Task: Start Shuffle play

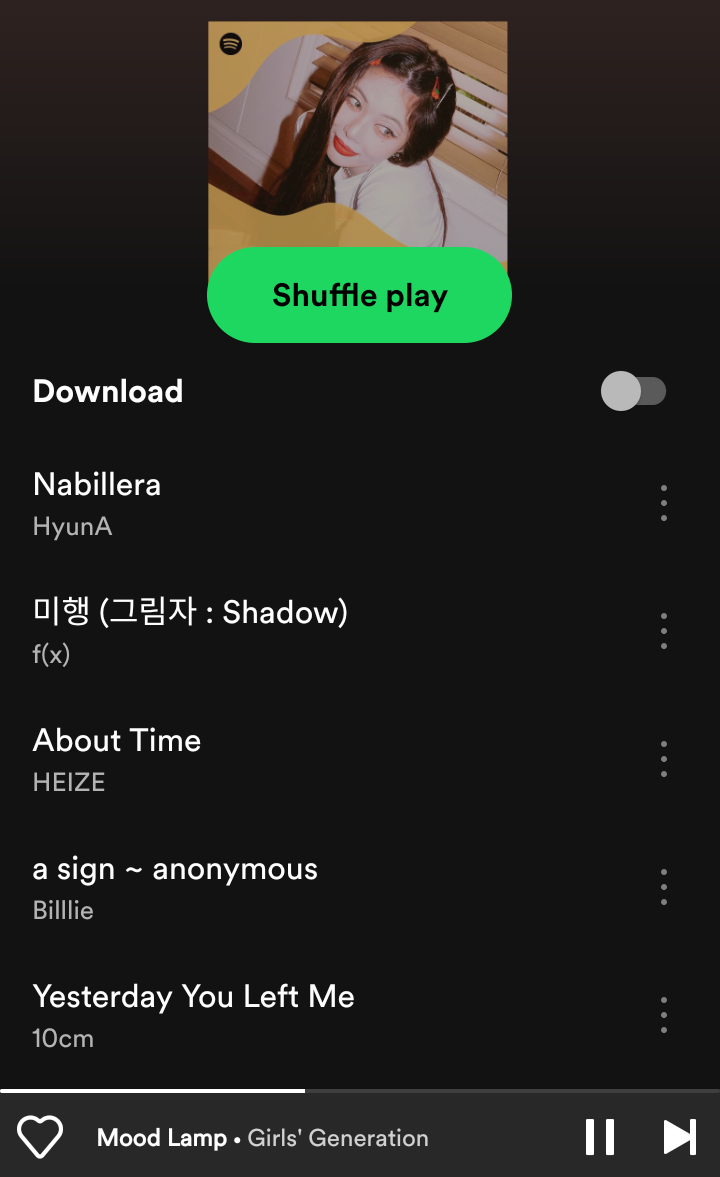Action: 359,296
